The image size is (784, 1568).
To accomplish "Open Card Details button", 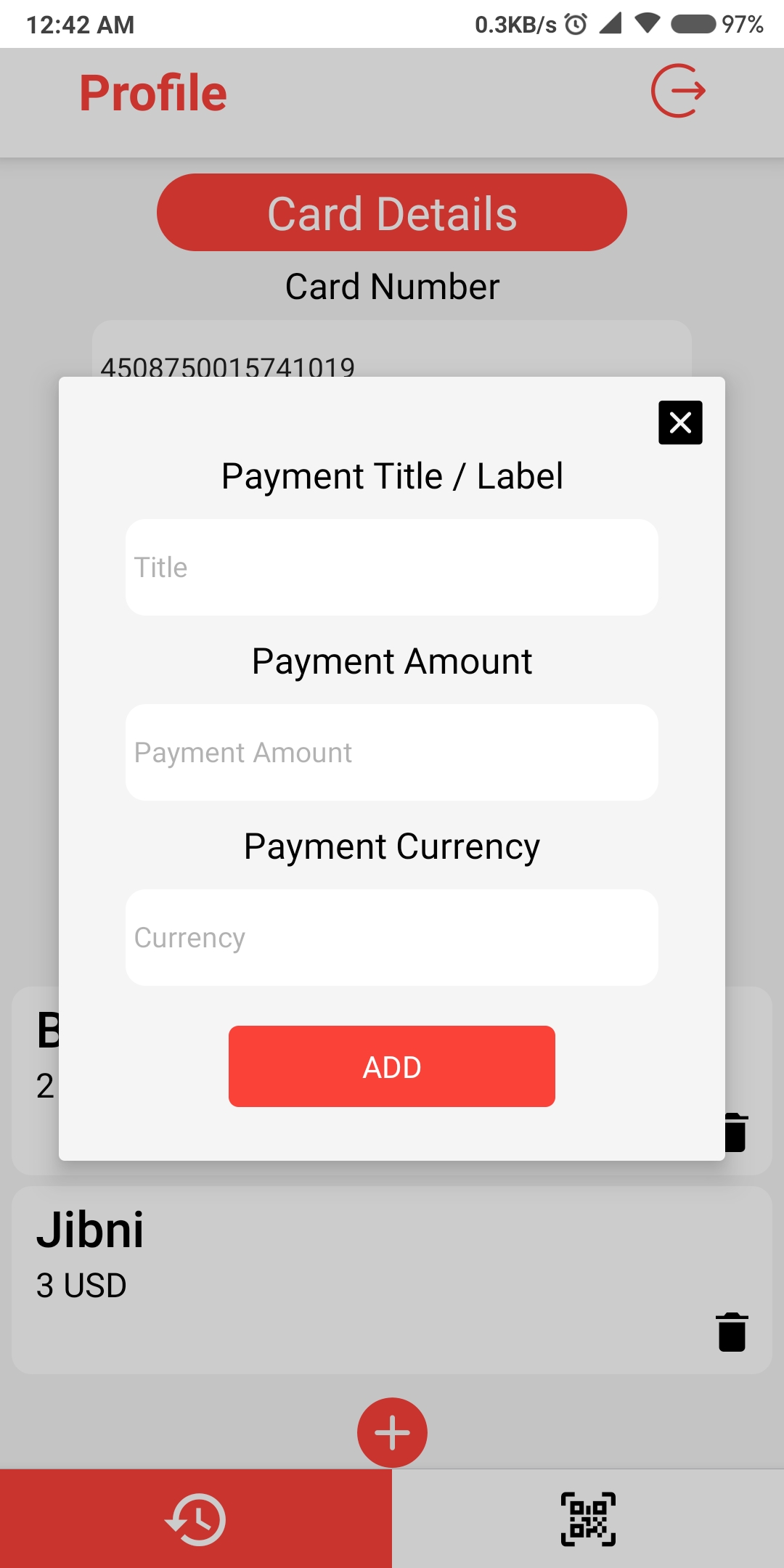I will (x=392, y=213).
